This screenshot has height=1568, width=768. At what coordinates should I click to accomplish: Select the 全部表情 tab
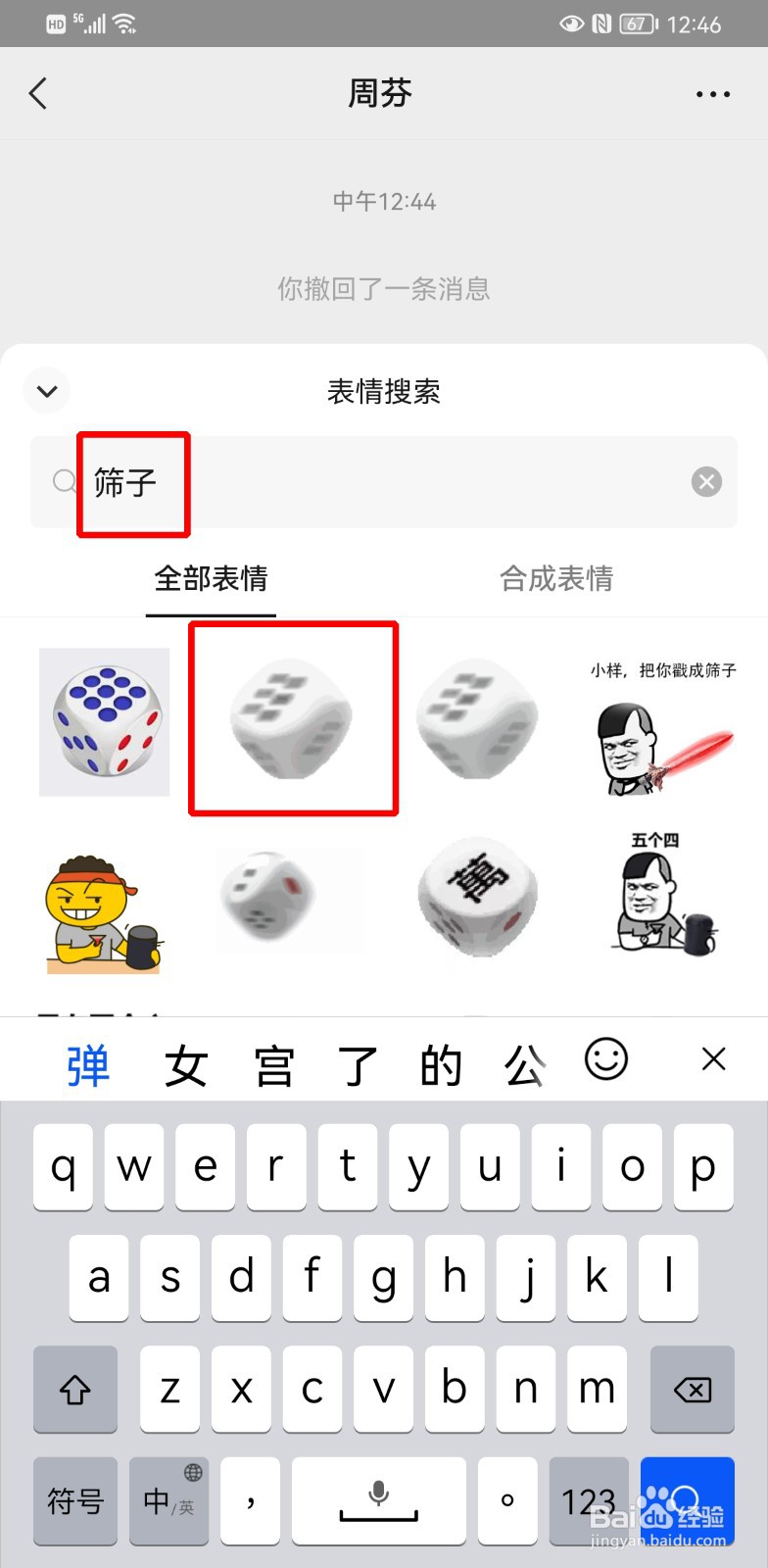pyautogui.click(x=211, y=579)
